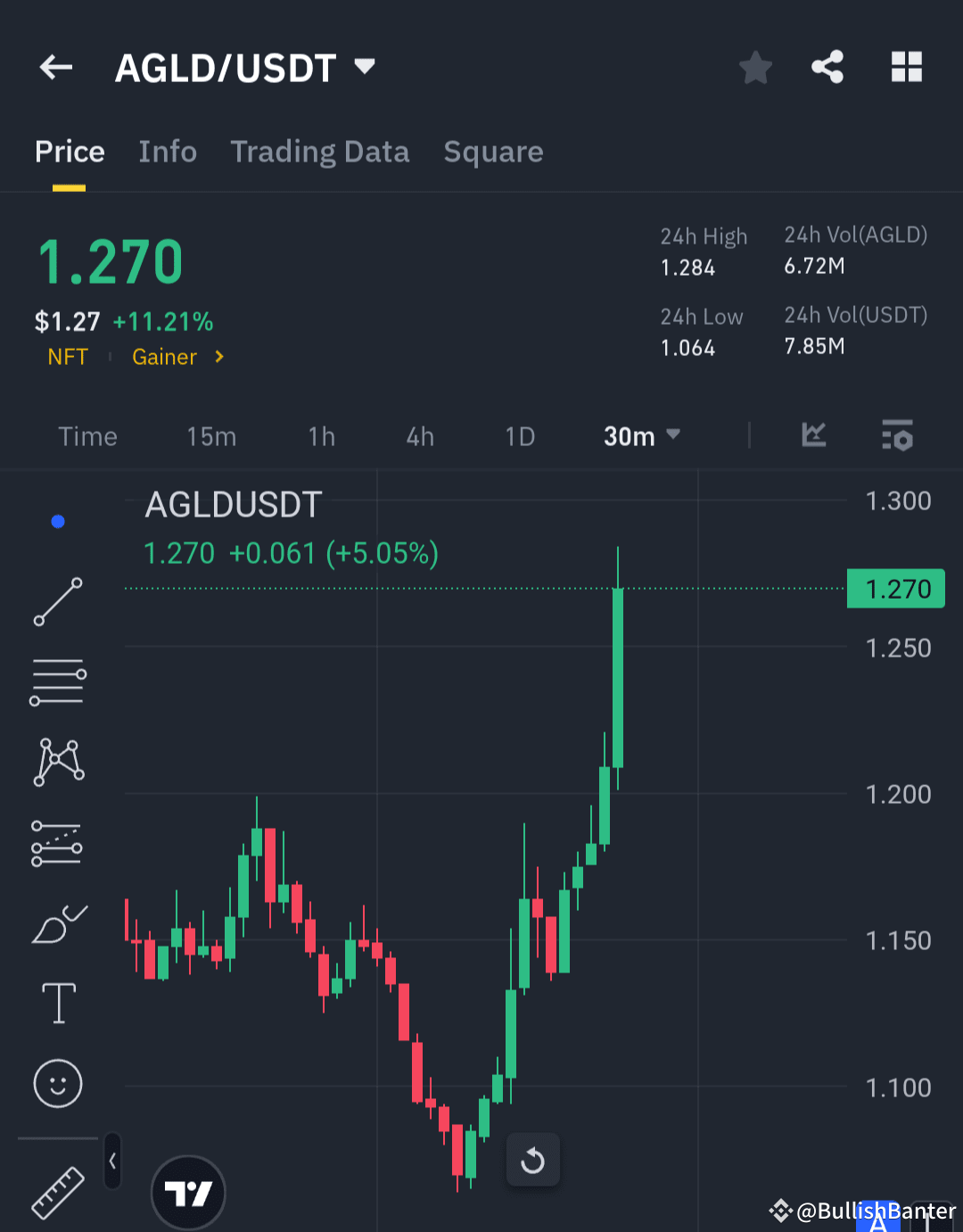Tap the TradingView logo on the chart
The width and height of the screenshot is (963, 1232).
coord(188,1193)
